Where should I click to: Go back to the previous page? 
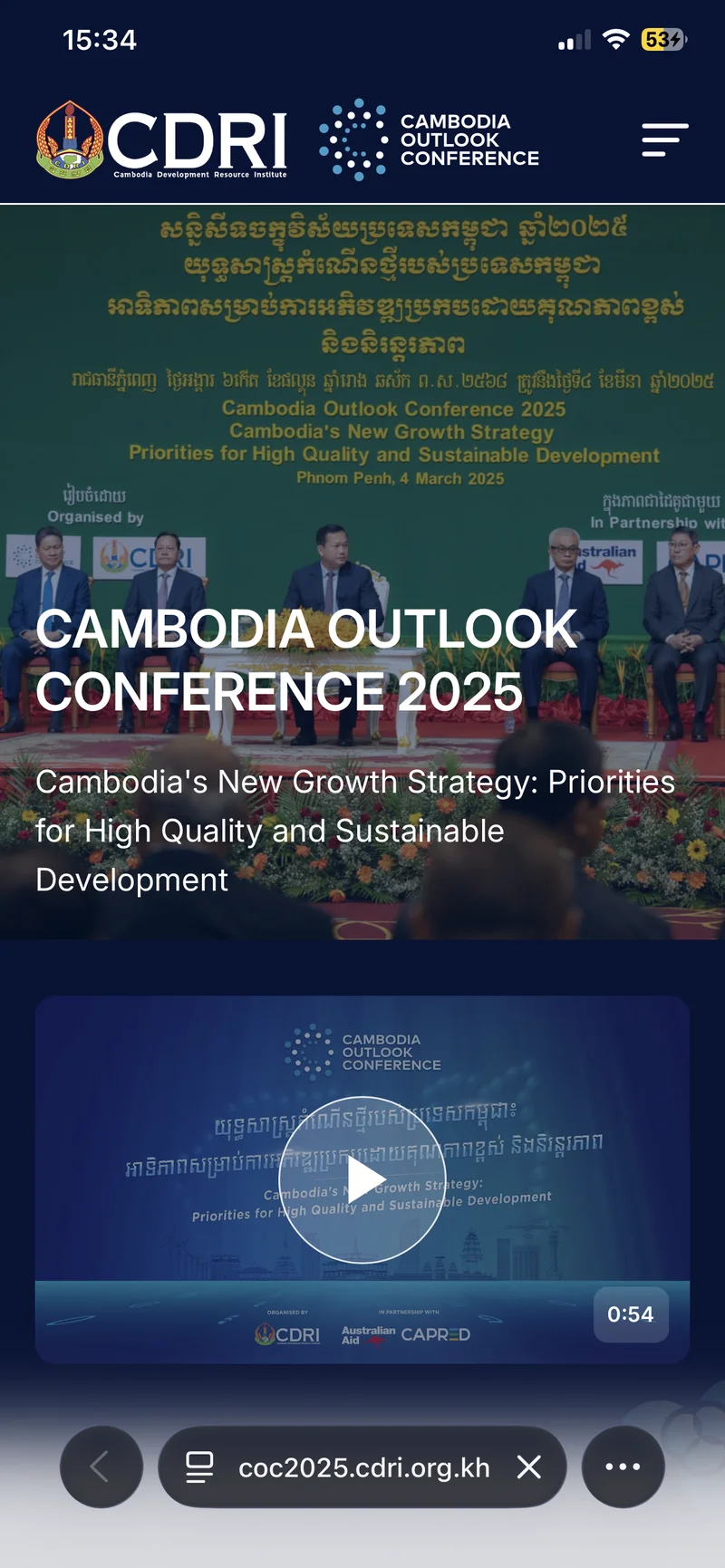coord(101,1467)
